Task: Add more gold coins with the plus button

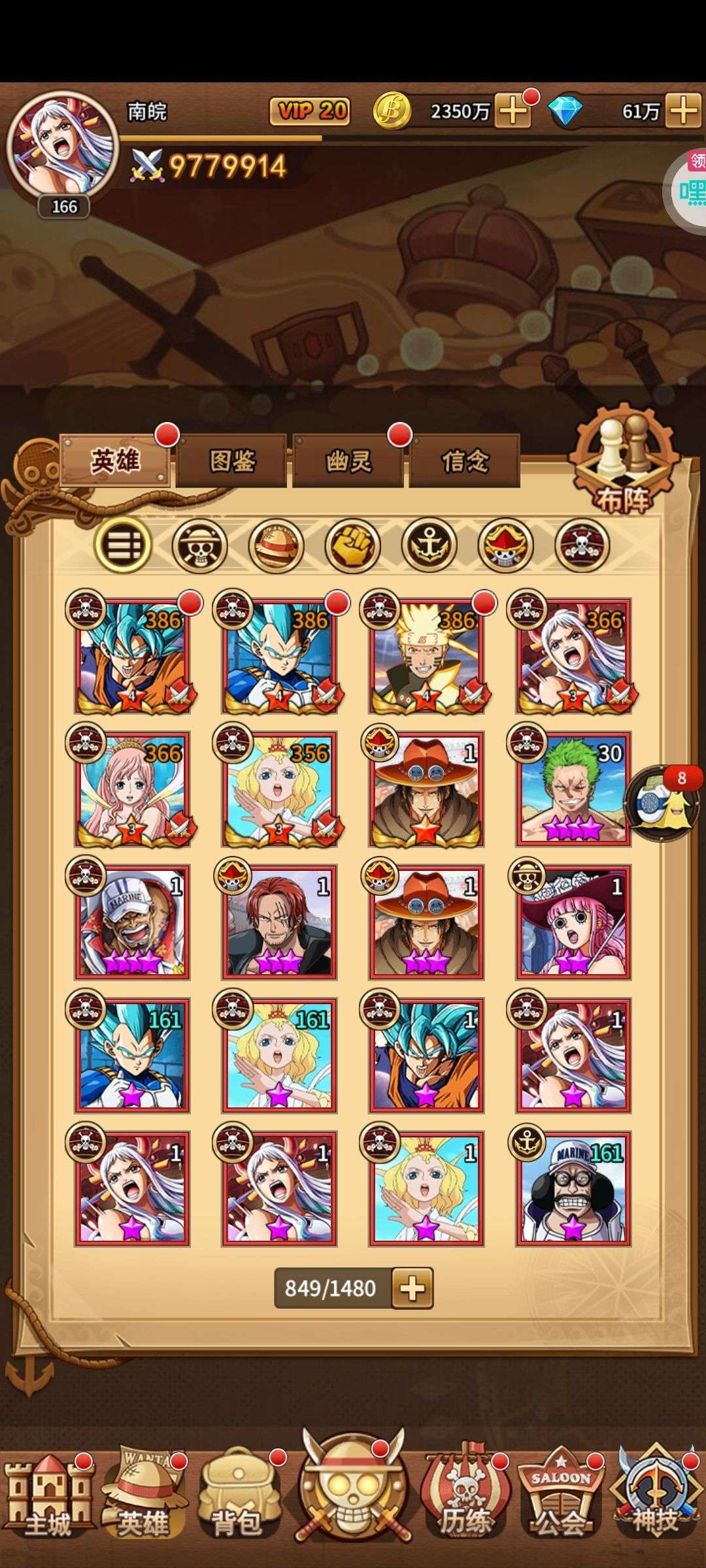Action: [513, 111]
